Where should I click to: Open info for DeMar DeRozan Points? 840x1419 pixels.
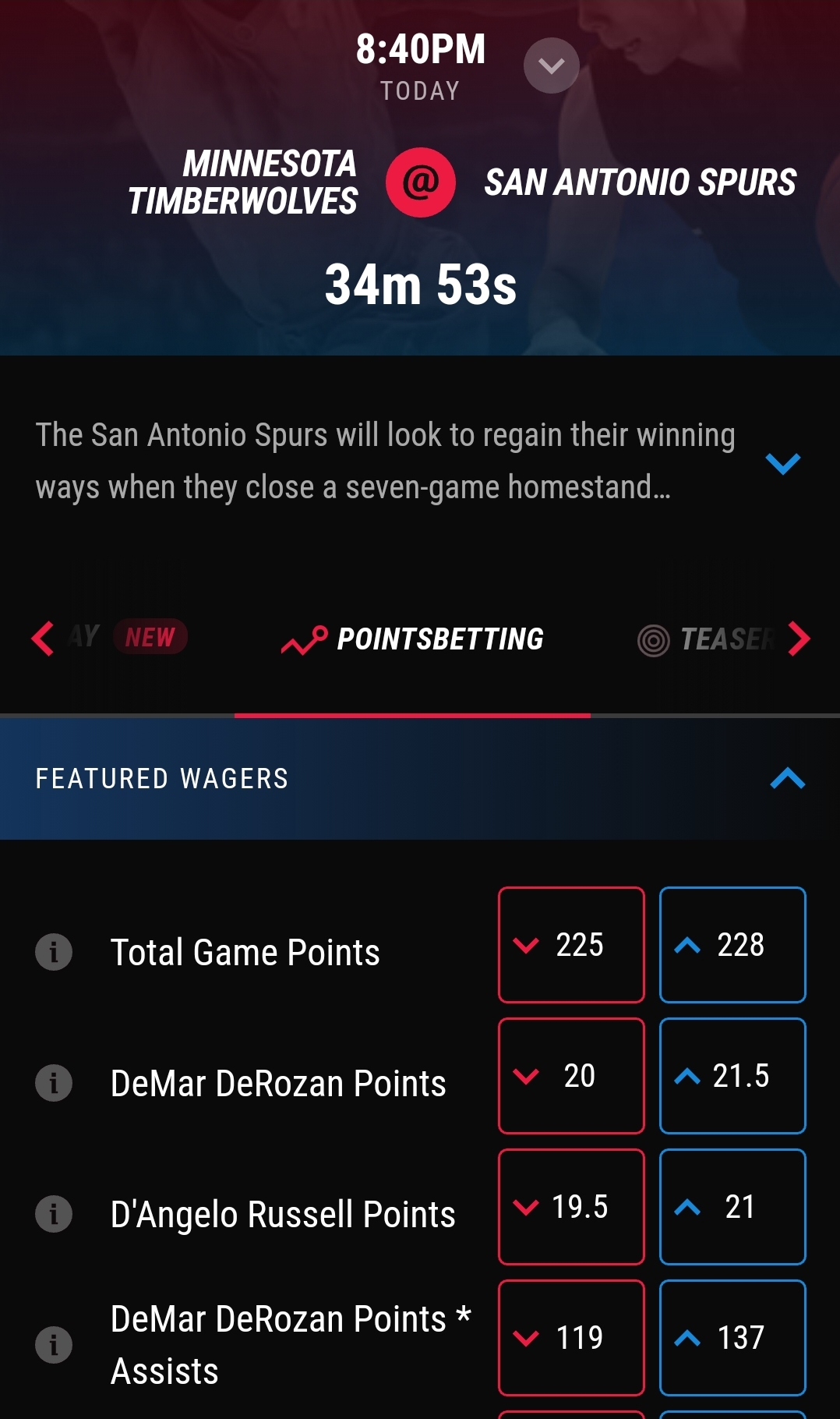[54, 1083]
